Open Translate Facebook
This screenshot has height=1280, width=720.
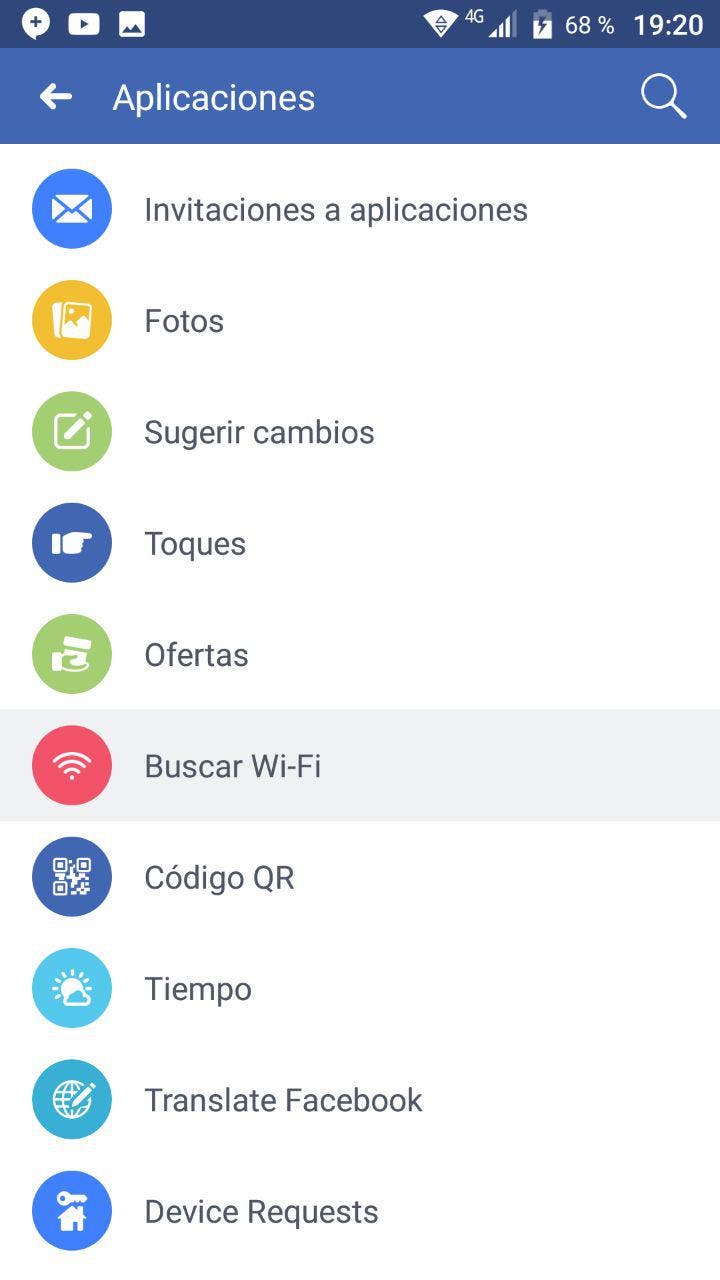click(283, 1100)
